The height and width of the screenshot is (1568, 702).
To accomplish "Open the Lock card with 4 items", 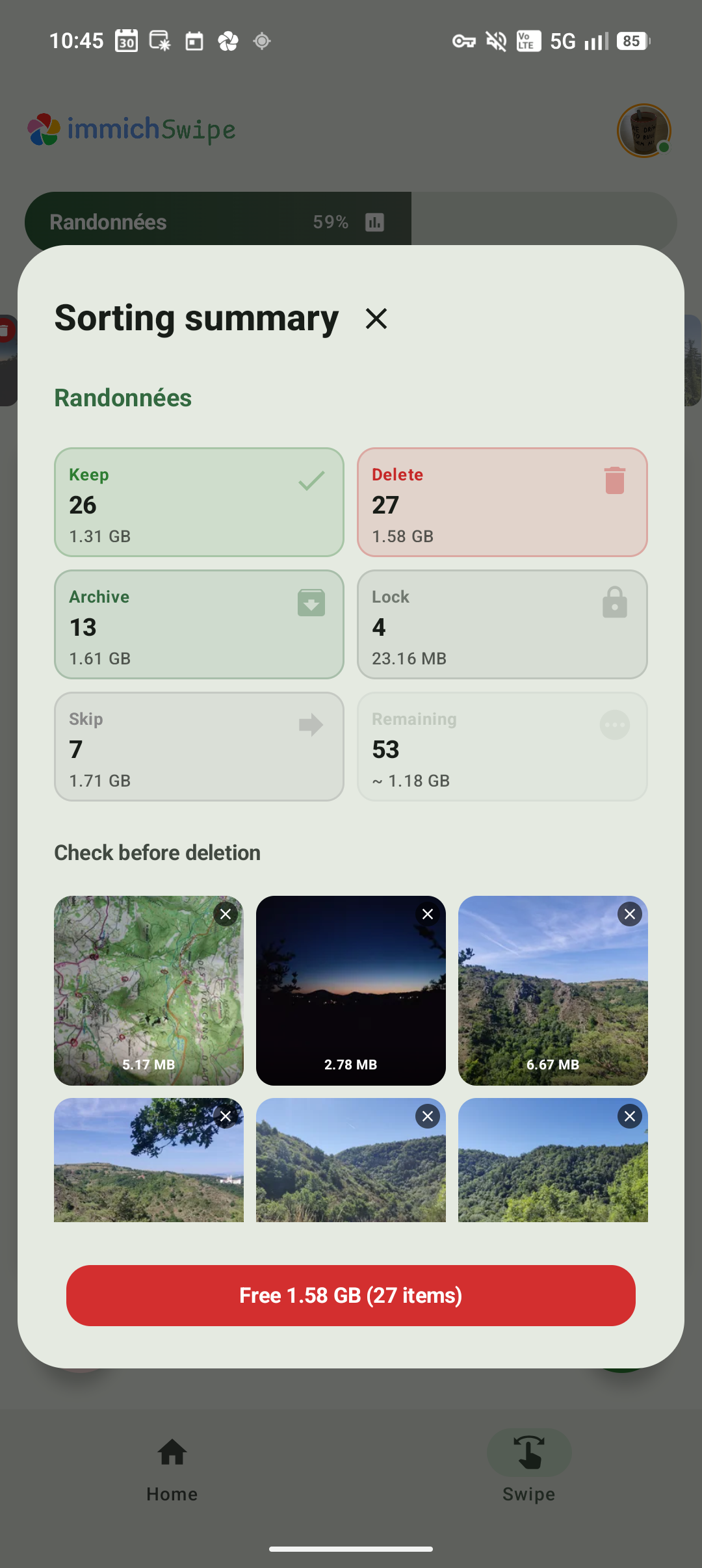I will (502, 624).
